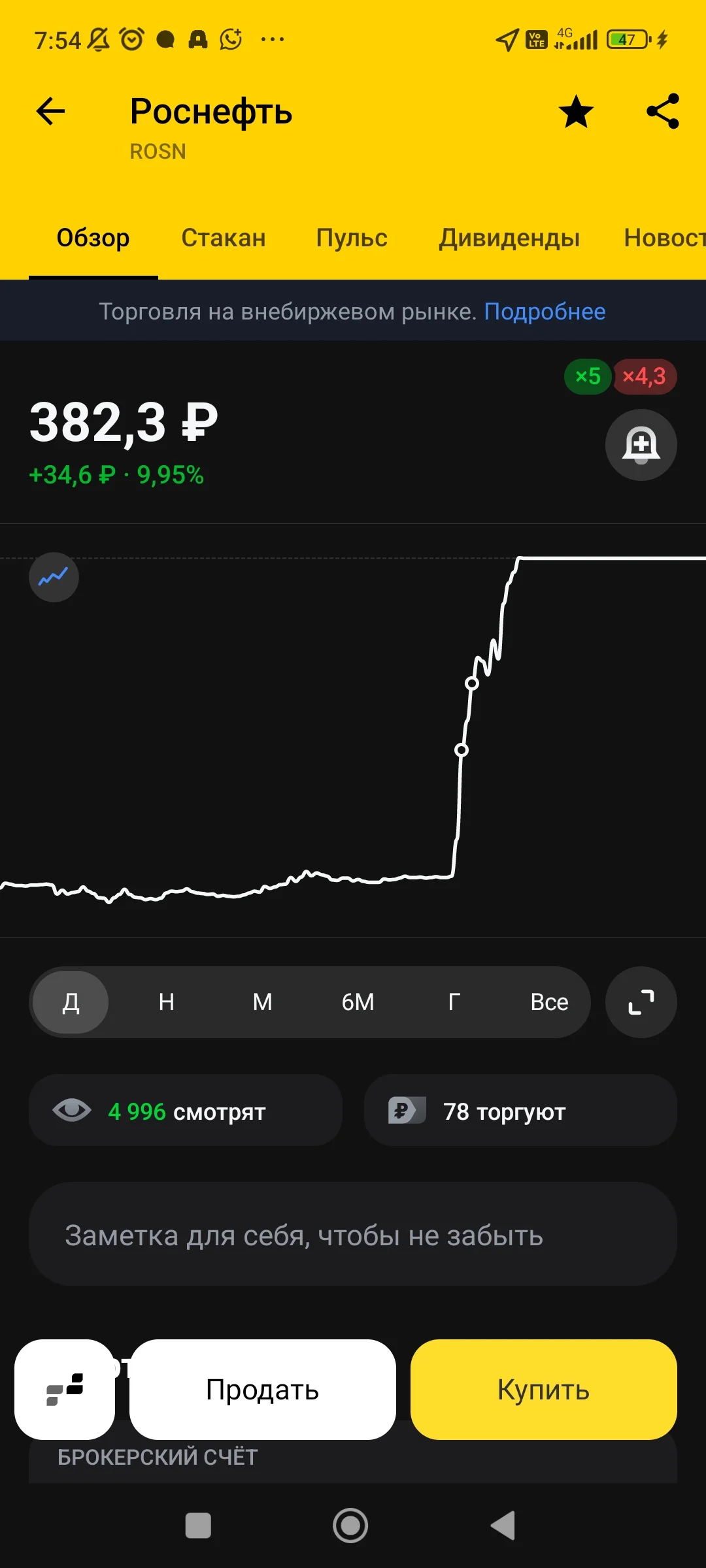The height and width of the screenshot is (1568, 706).
Task: Select the М chart period
Action: (262, 1002)
